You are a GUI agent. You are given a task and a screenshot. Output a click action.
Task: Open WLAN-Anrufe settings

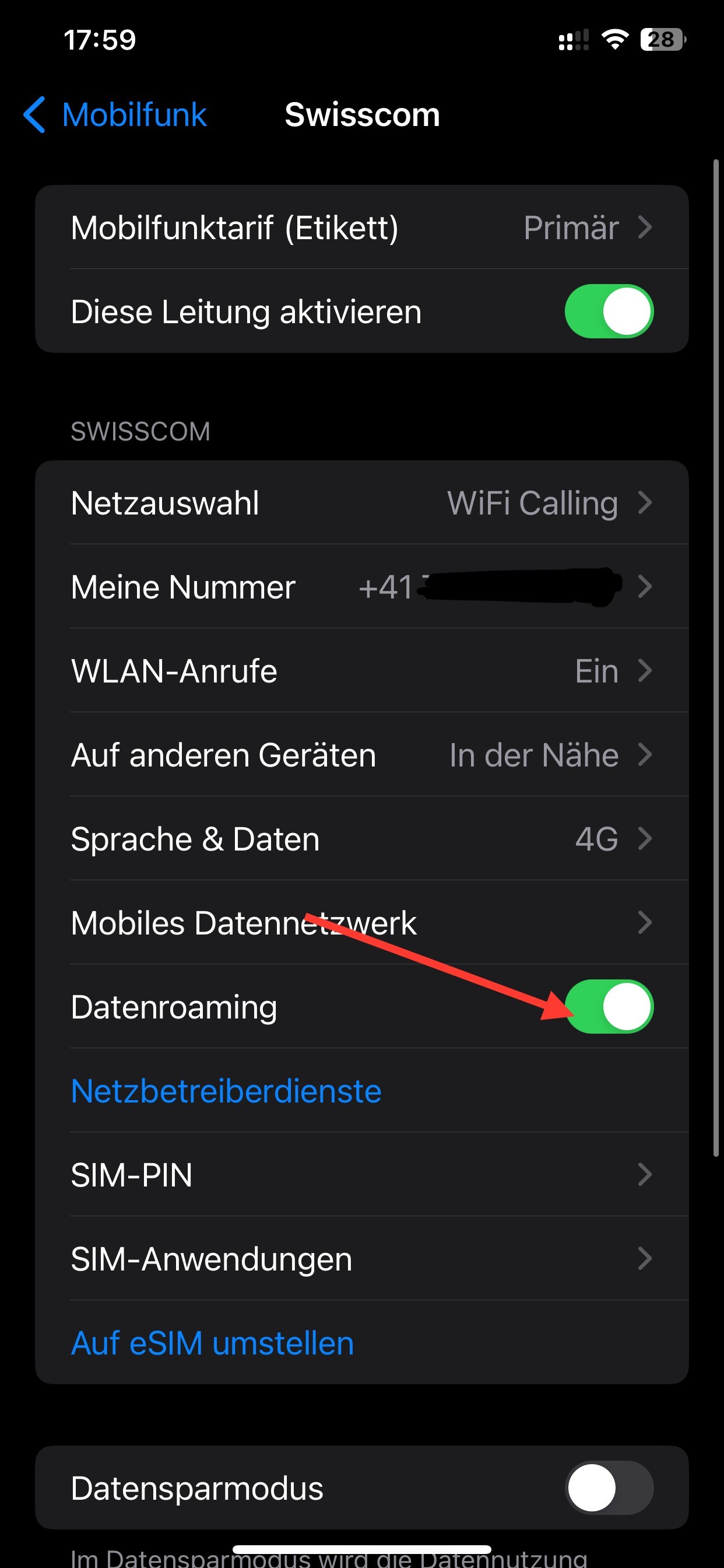[x=361, y=671]
